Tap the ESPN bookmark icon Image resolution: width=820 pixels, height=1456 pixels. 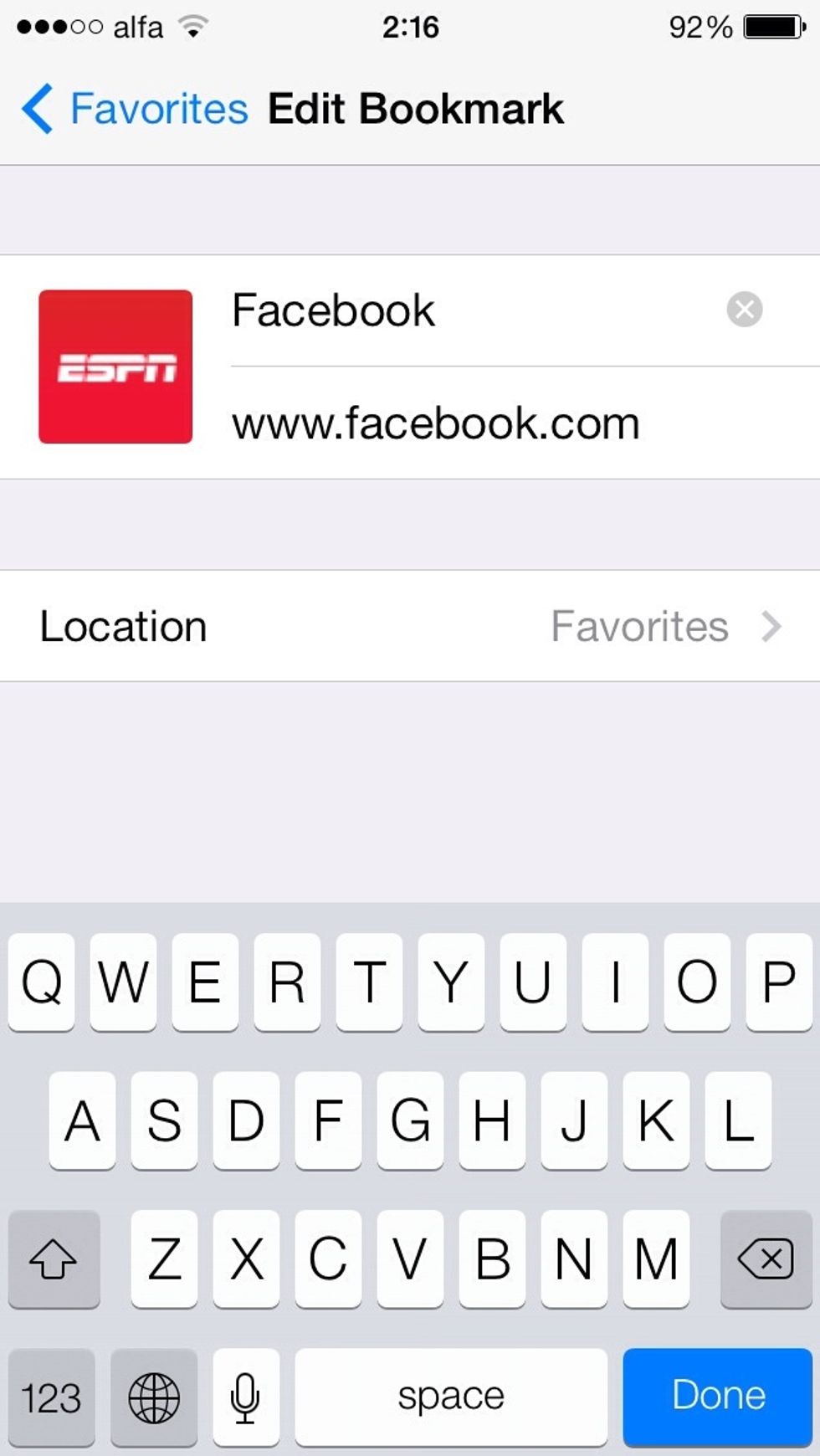tap(115, 368)
